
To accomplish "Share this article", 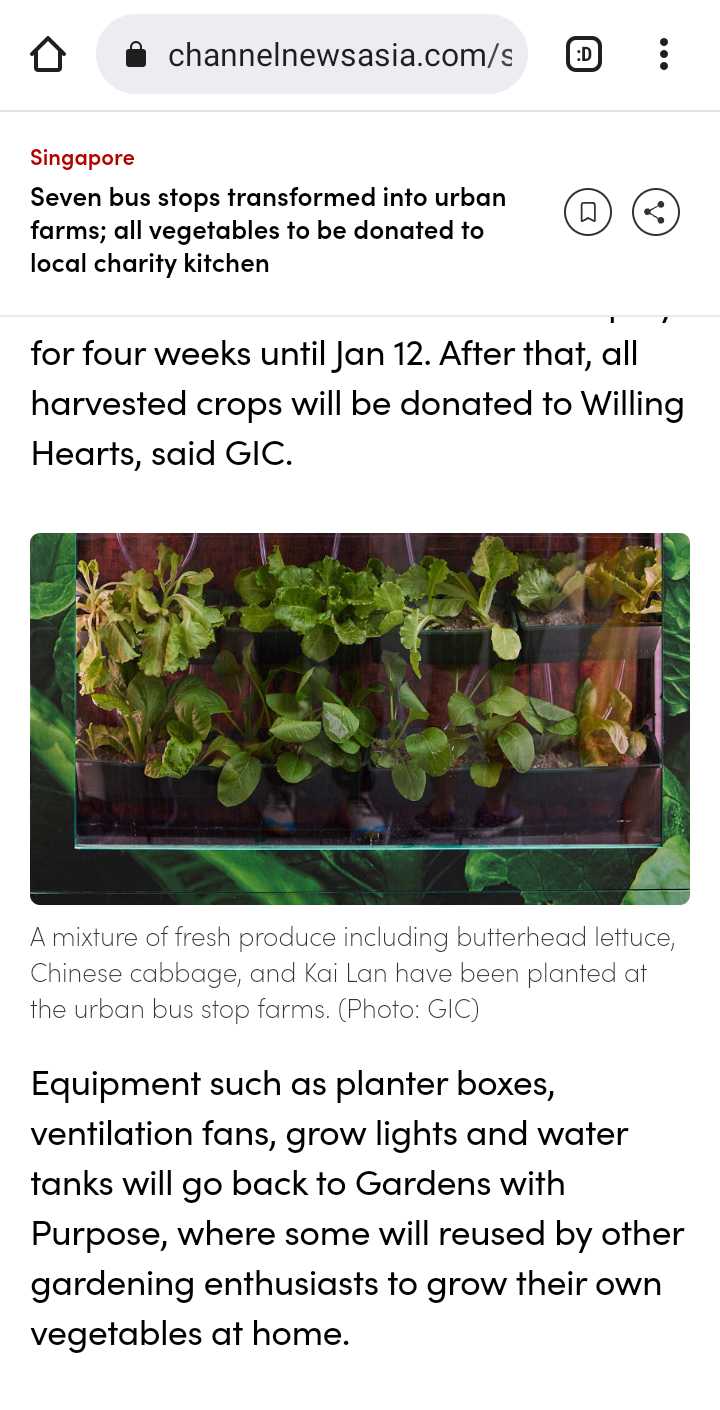I will 656,212.
